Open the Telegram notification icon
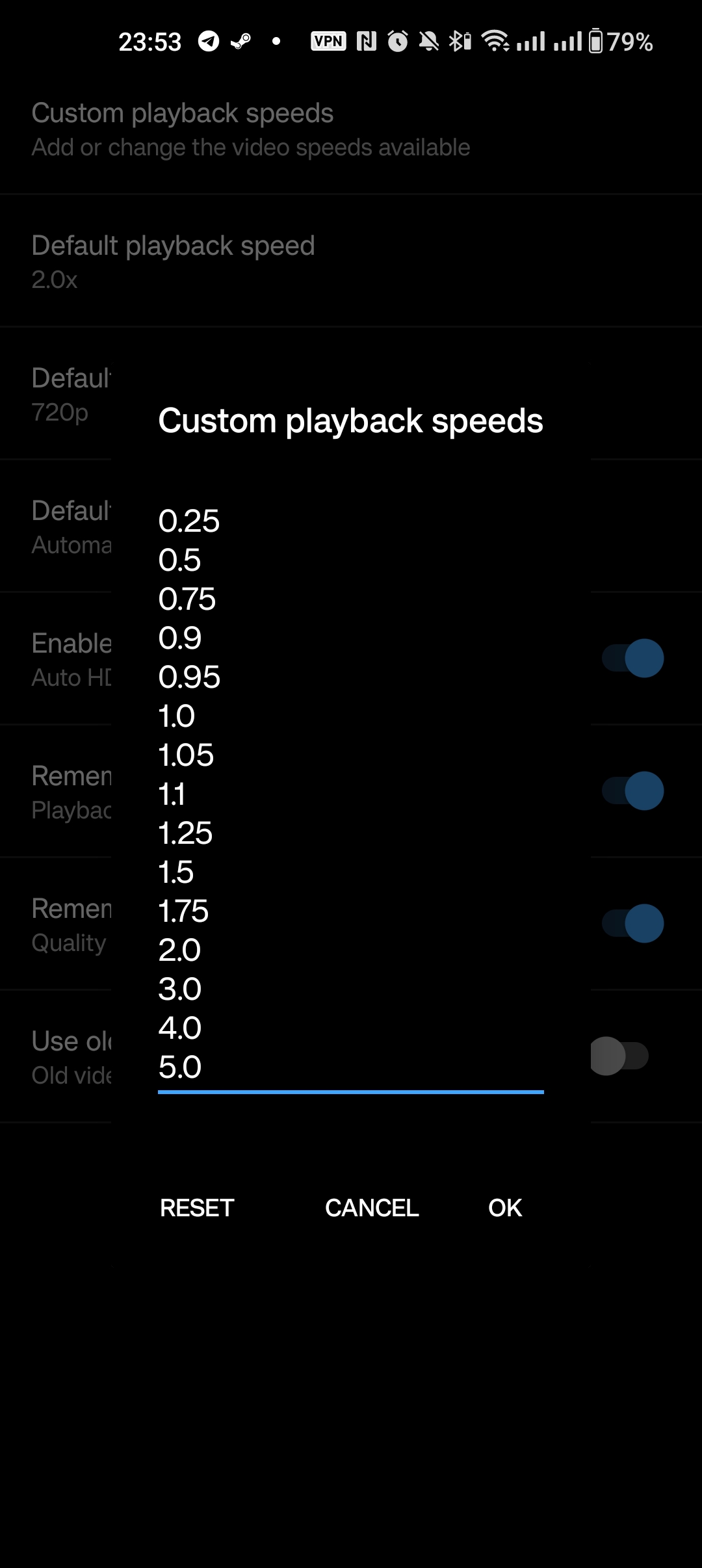The height and width of the screenshot is (1568, 702). coord(208,41)
